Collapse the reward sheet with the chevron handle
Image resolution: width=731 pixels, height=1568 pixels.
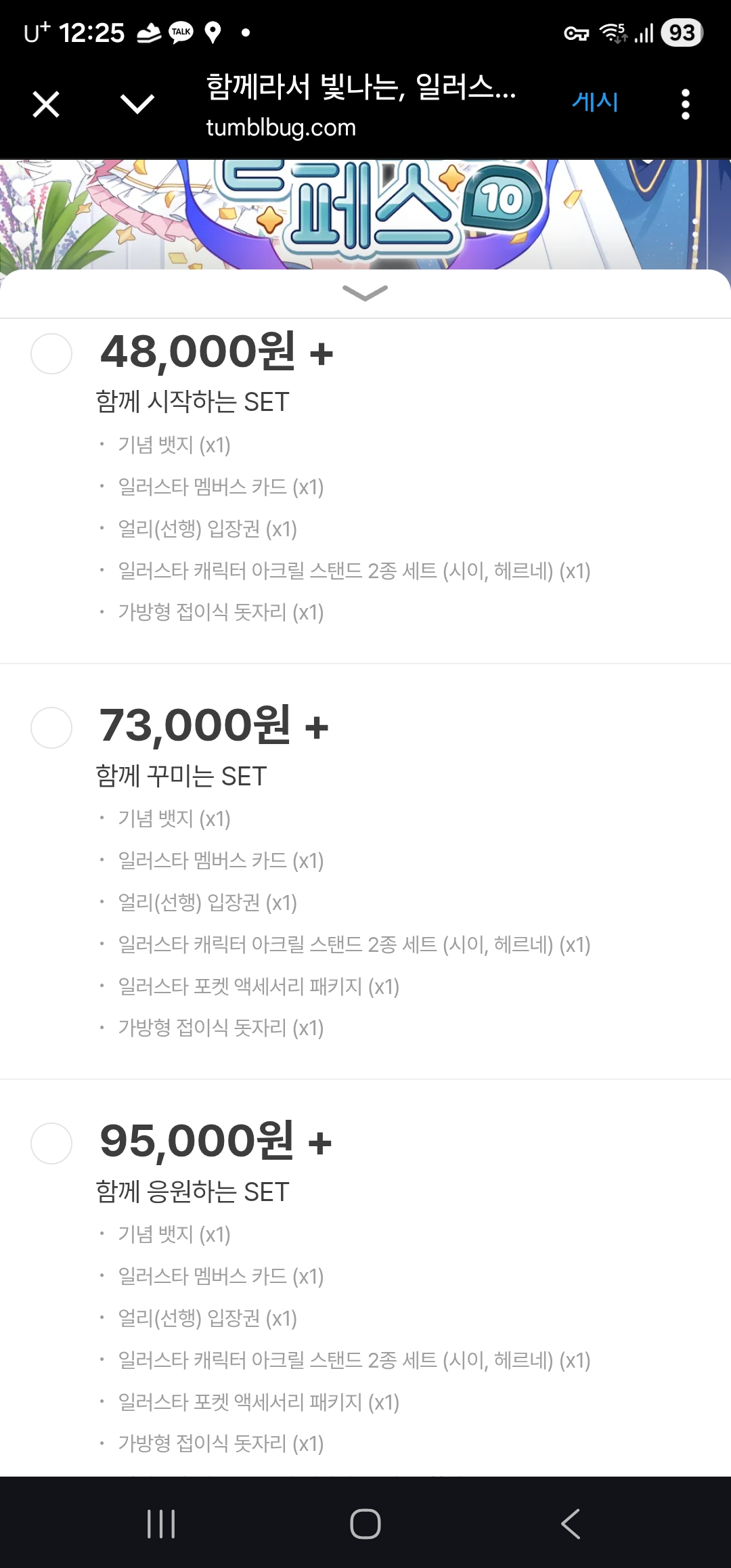tap(365, 292)
